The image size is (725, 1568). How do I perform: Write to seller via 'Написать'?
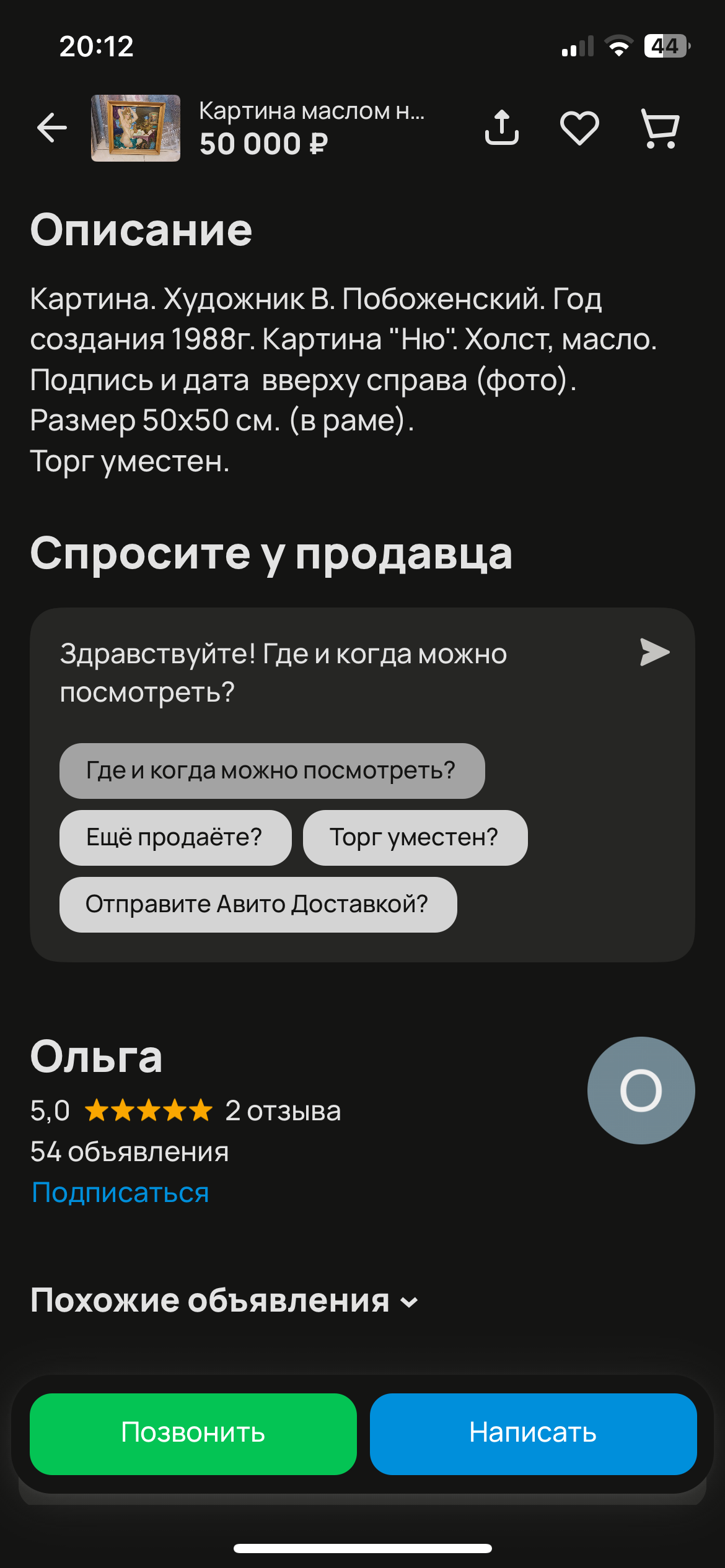(533, 1433)
